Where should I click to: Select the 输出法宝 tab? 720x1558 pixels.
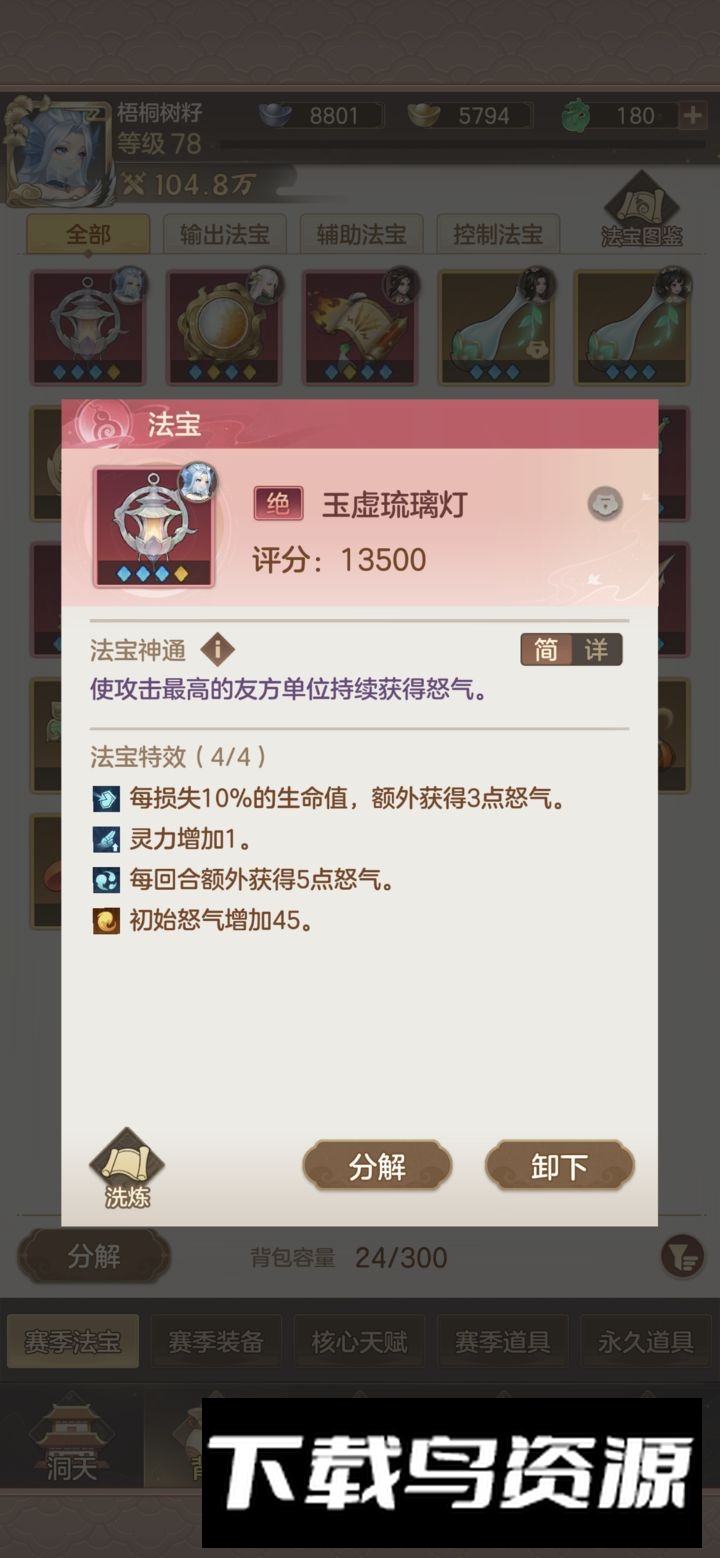coord(224,235)
